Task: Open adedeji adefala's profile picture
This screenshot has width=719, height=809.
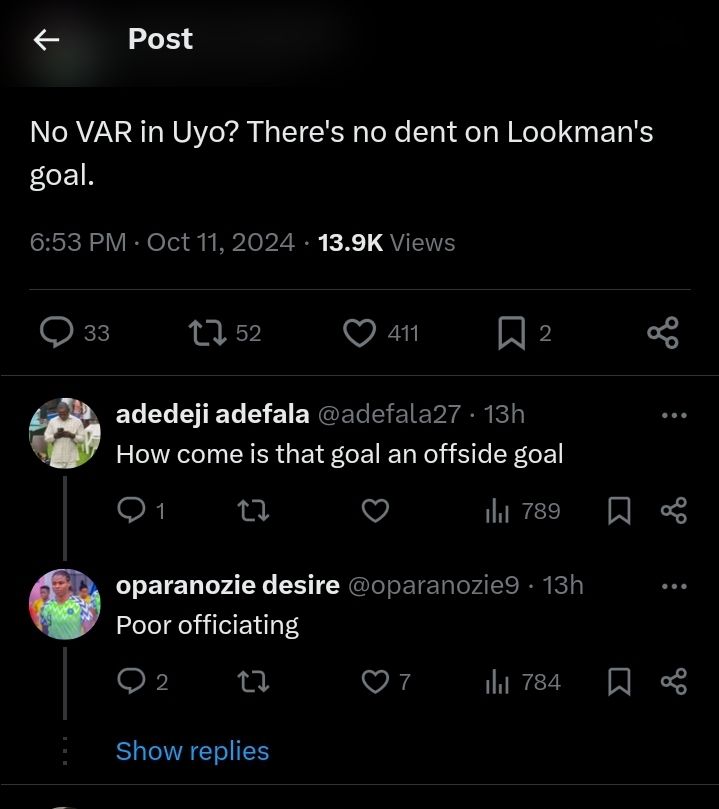Action: pyautogui.click(x=65, y=432)
